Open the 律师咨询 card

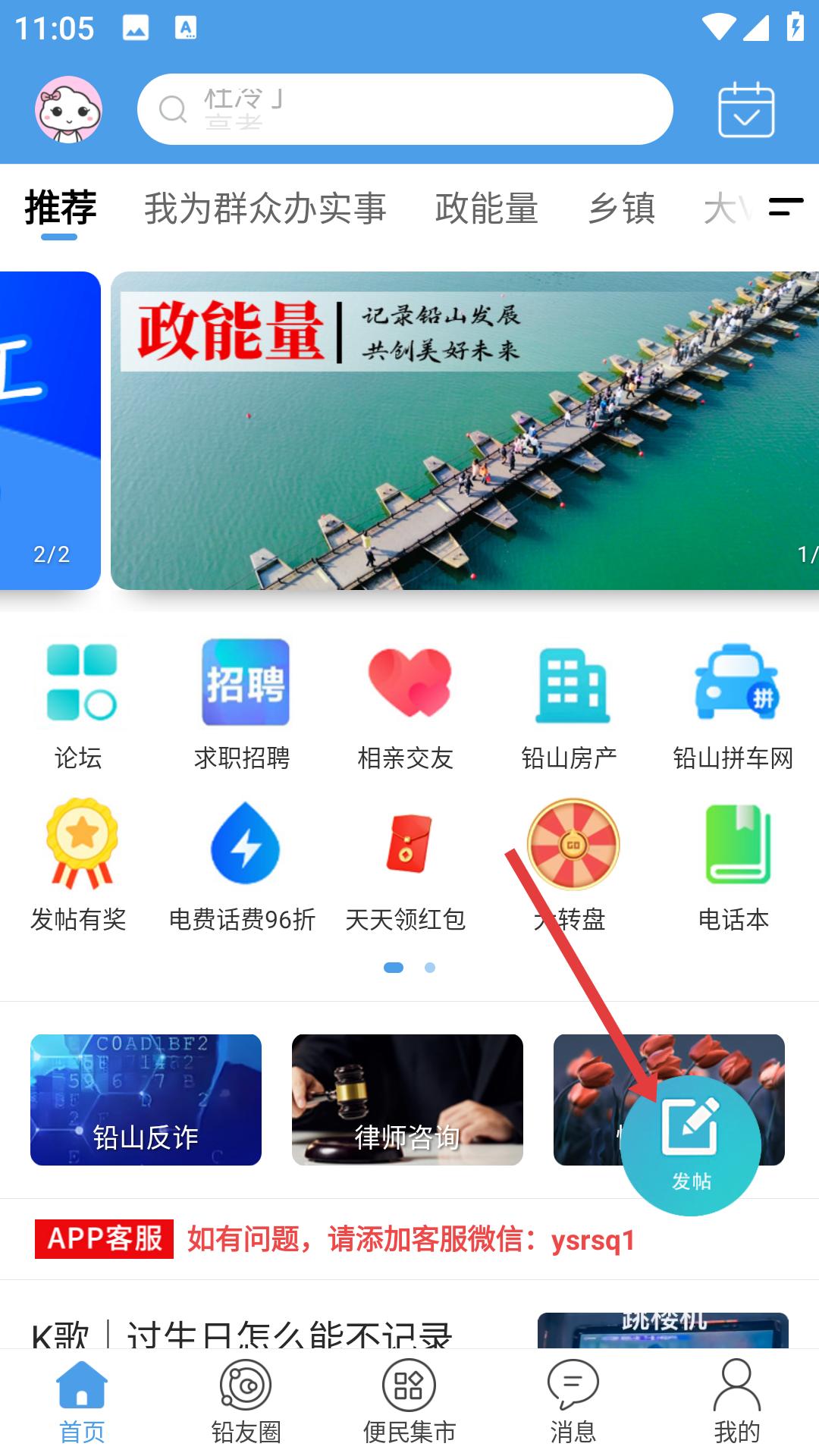(407, 1100)
